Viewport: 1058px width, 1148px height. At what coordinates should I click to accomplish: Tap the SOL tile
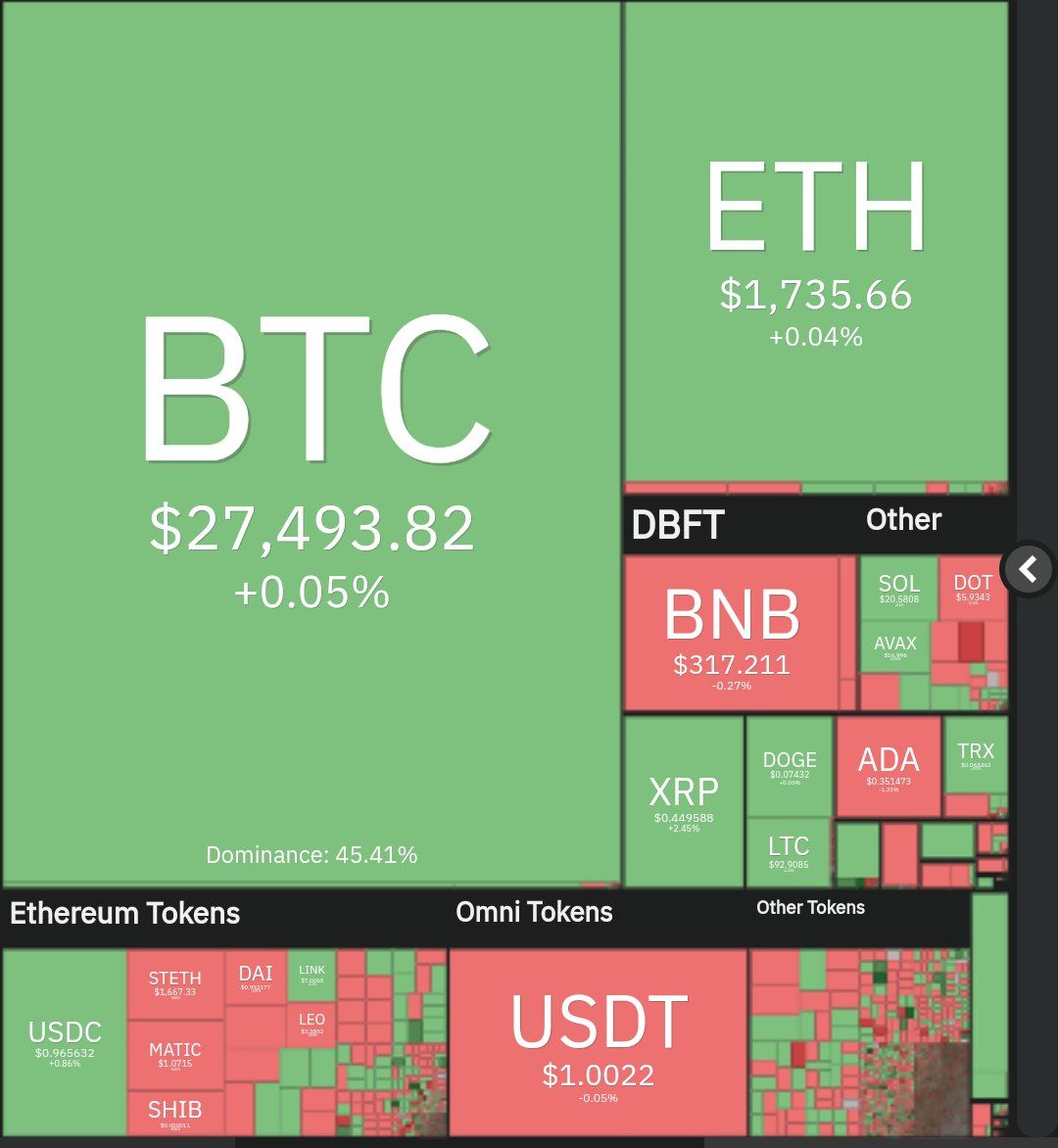(898, 588)
